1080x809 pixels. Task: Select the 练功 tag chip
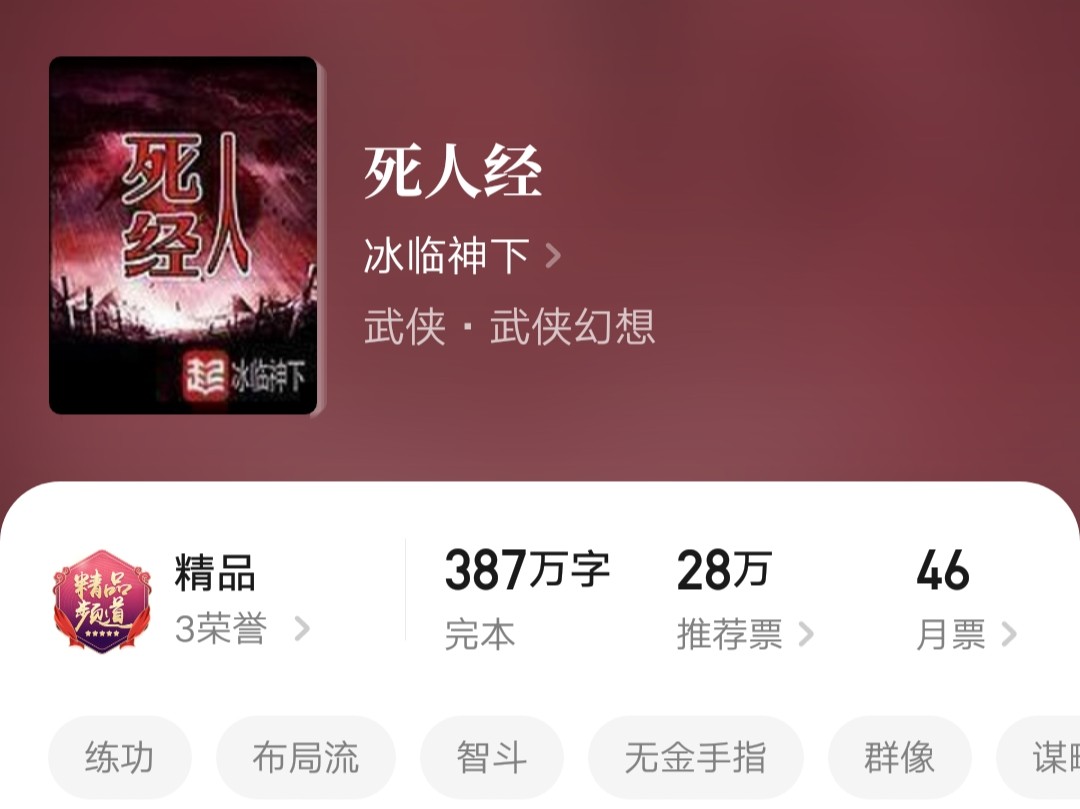pos(120,758)
